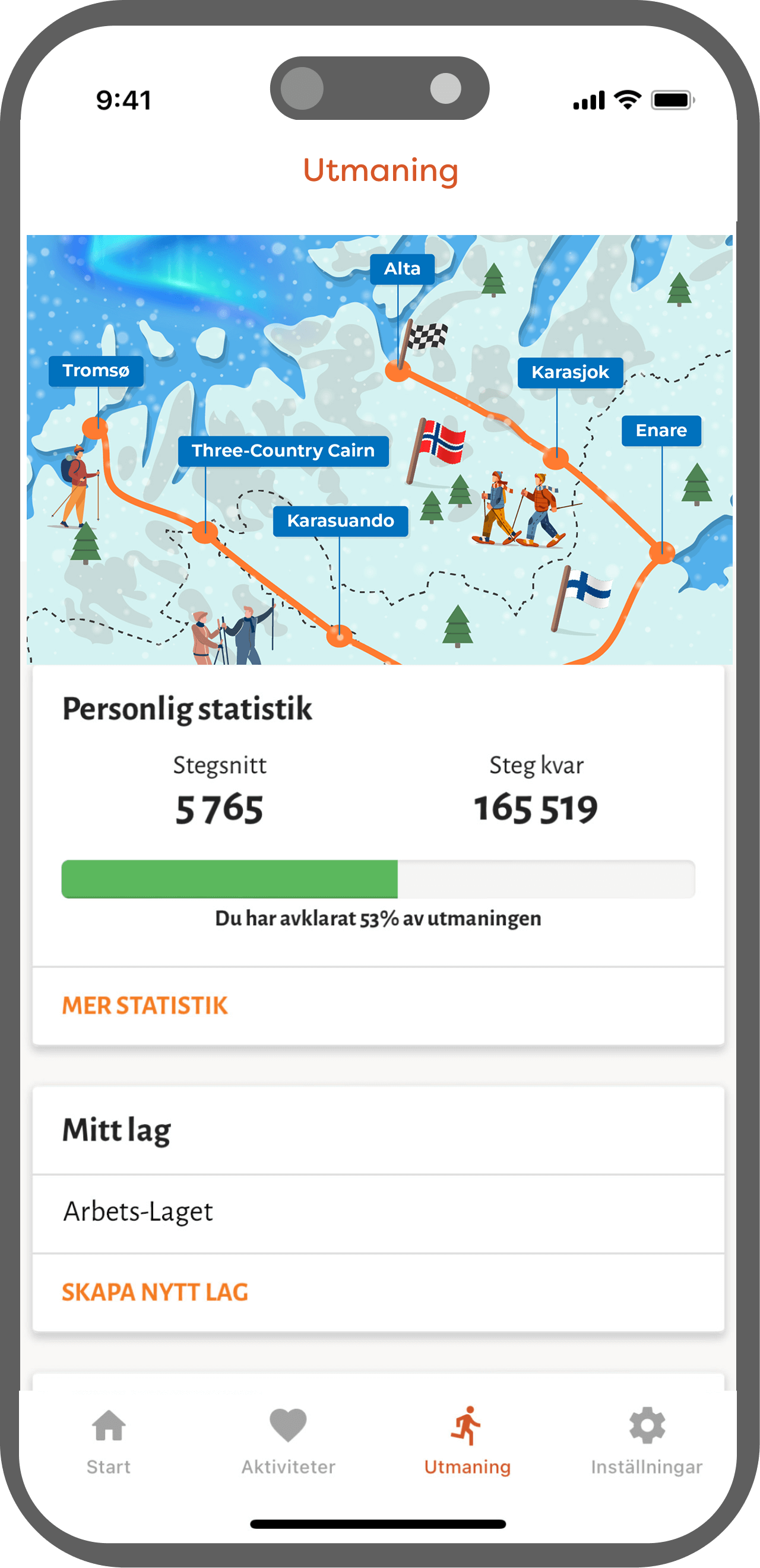Viewport: 760px width, 1568px height.
Task: Open MER STATISTIK
Action: click(x=144, y=1004)
